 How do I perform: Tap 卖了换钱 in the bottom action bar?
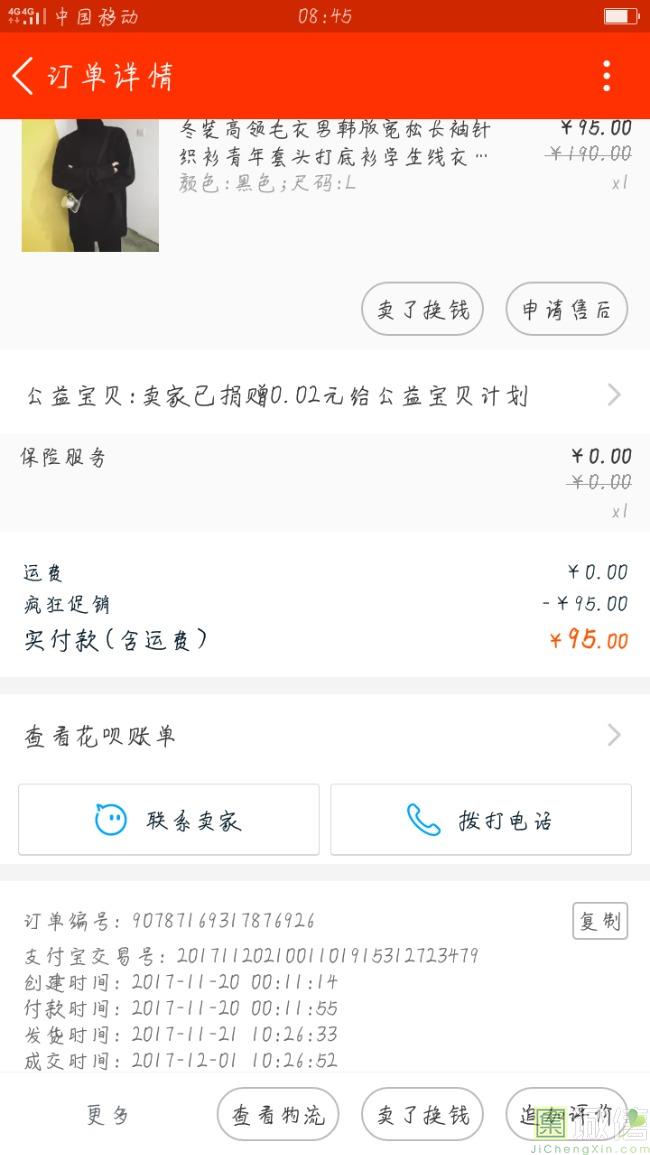coord(422,1115)
